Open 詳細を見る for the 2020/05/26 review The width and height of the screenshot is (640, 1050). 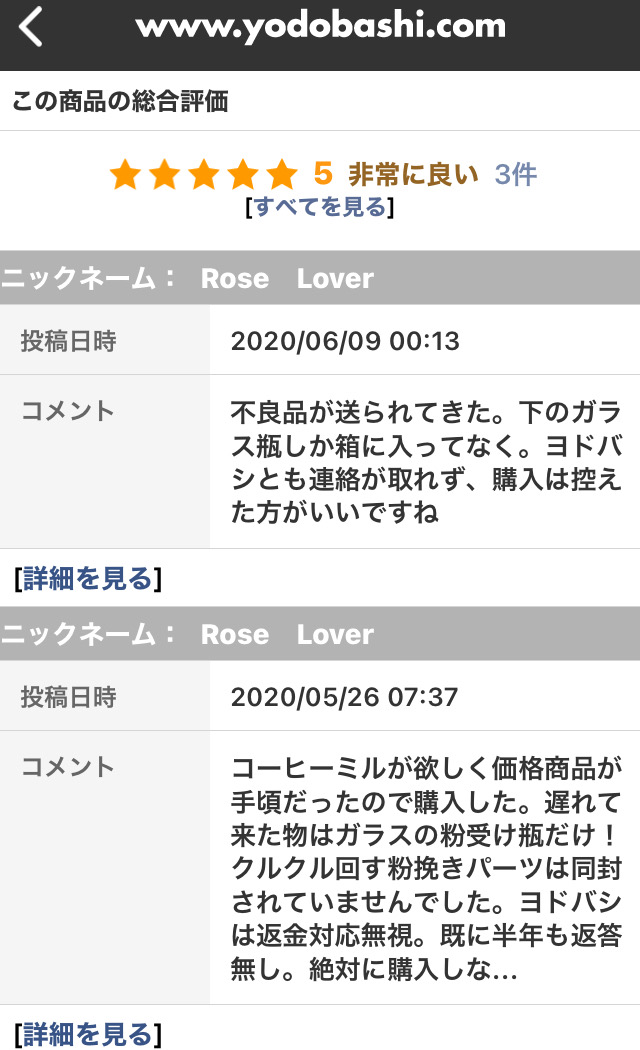click(88, 1033)
